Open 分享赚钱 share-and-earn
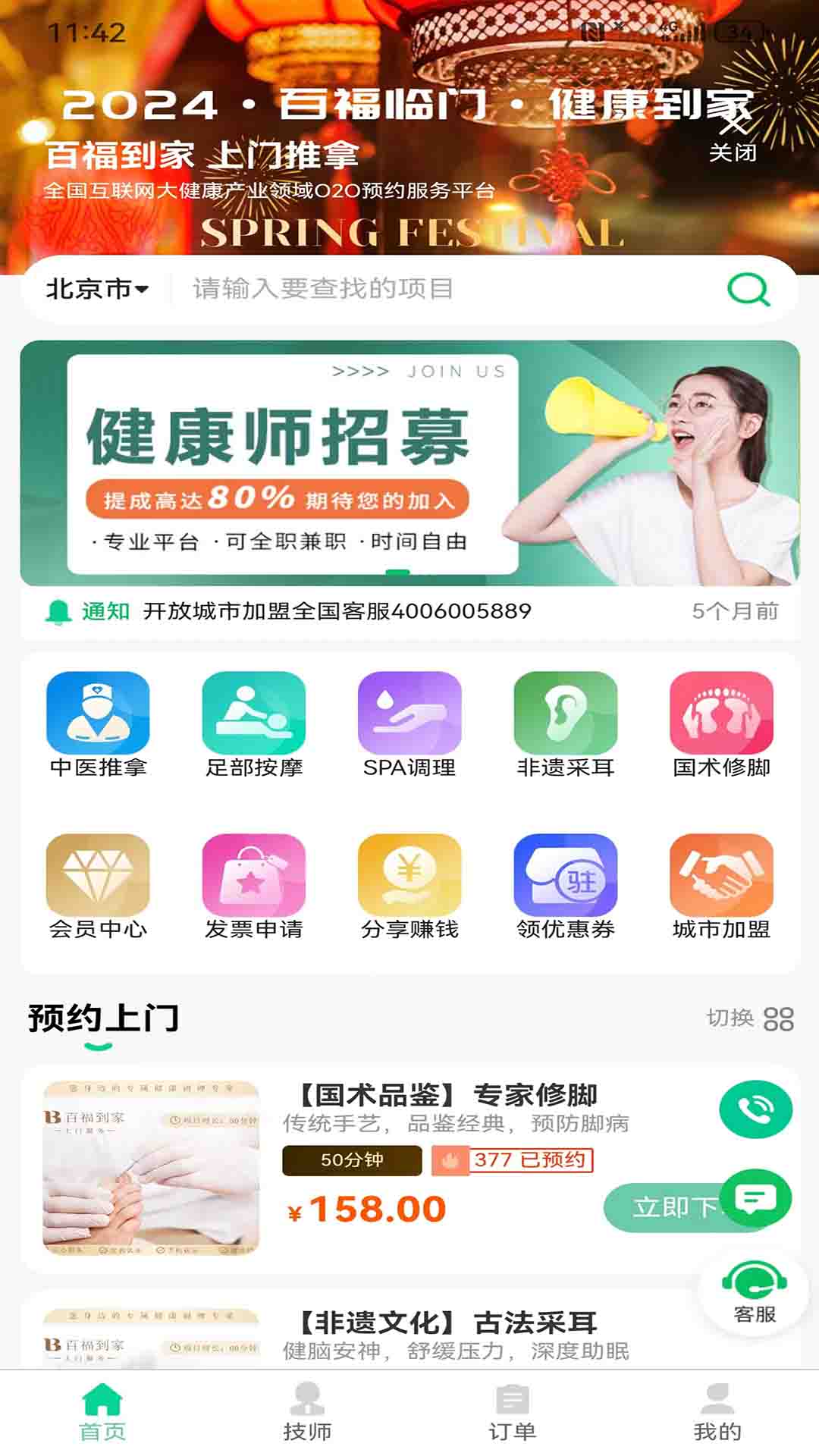819x1456 pixels. pyautogui.click(x=409, y=886)
